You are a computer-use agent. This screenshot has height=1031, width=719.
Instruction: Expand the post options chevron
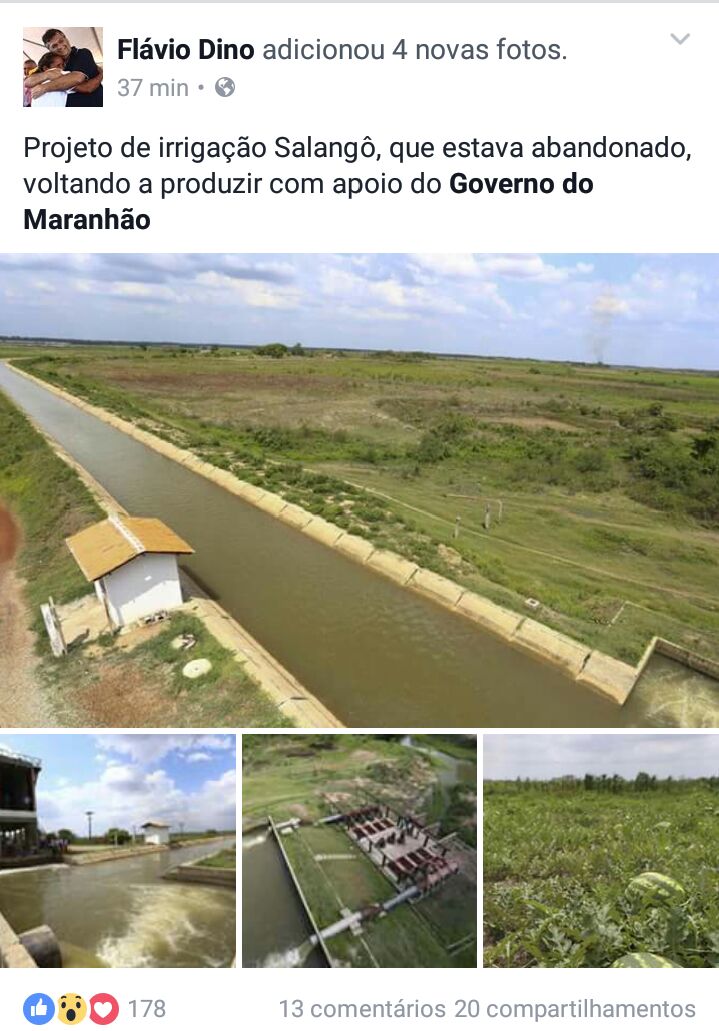point(680,40)
